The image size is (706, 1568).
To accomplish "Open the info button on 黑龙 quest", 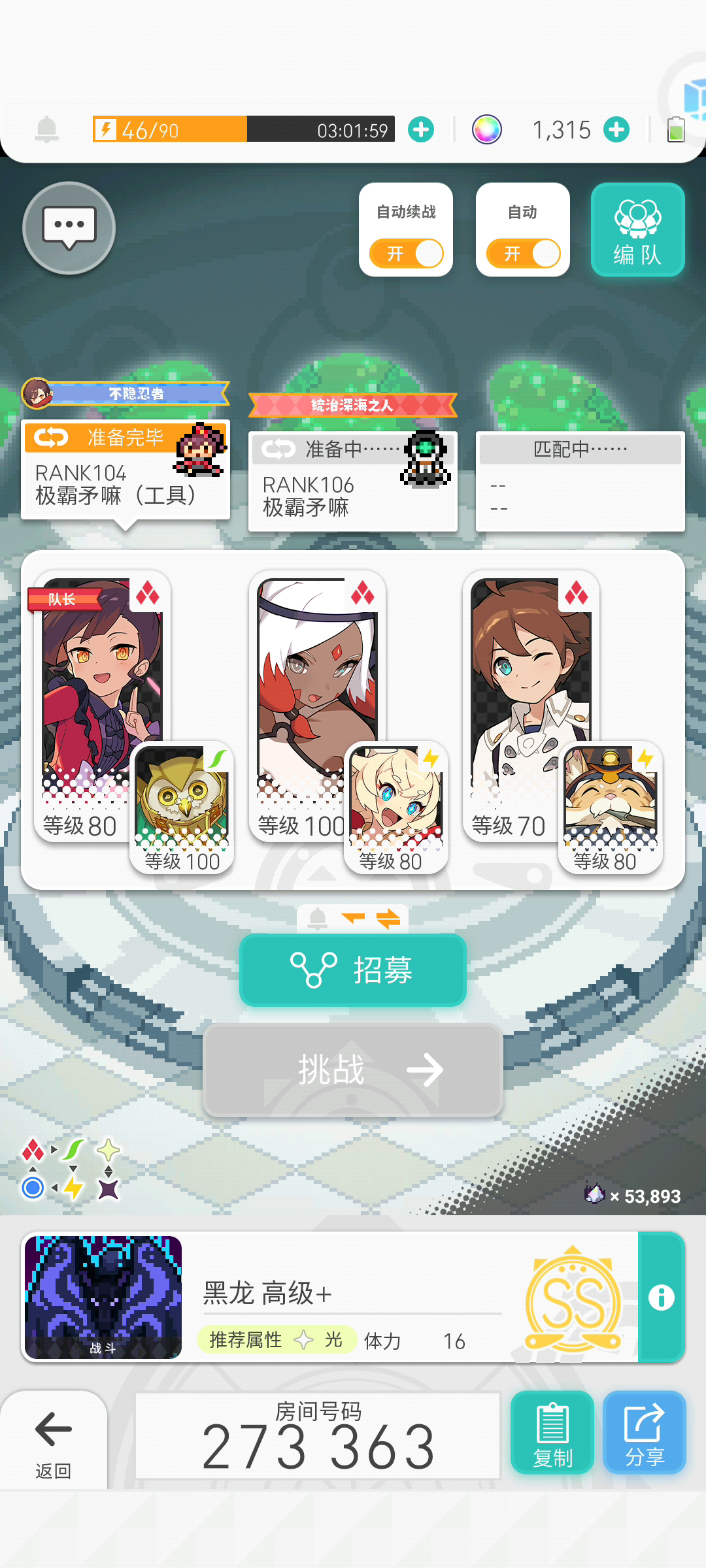I will [x=661, y=1297].
